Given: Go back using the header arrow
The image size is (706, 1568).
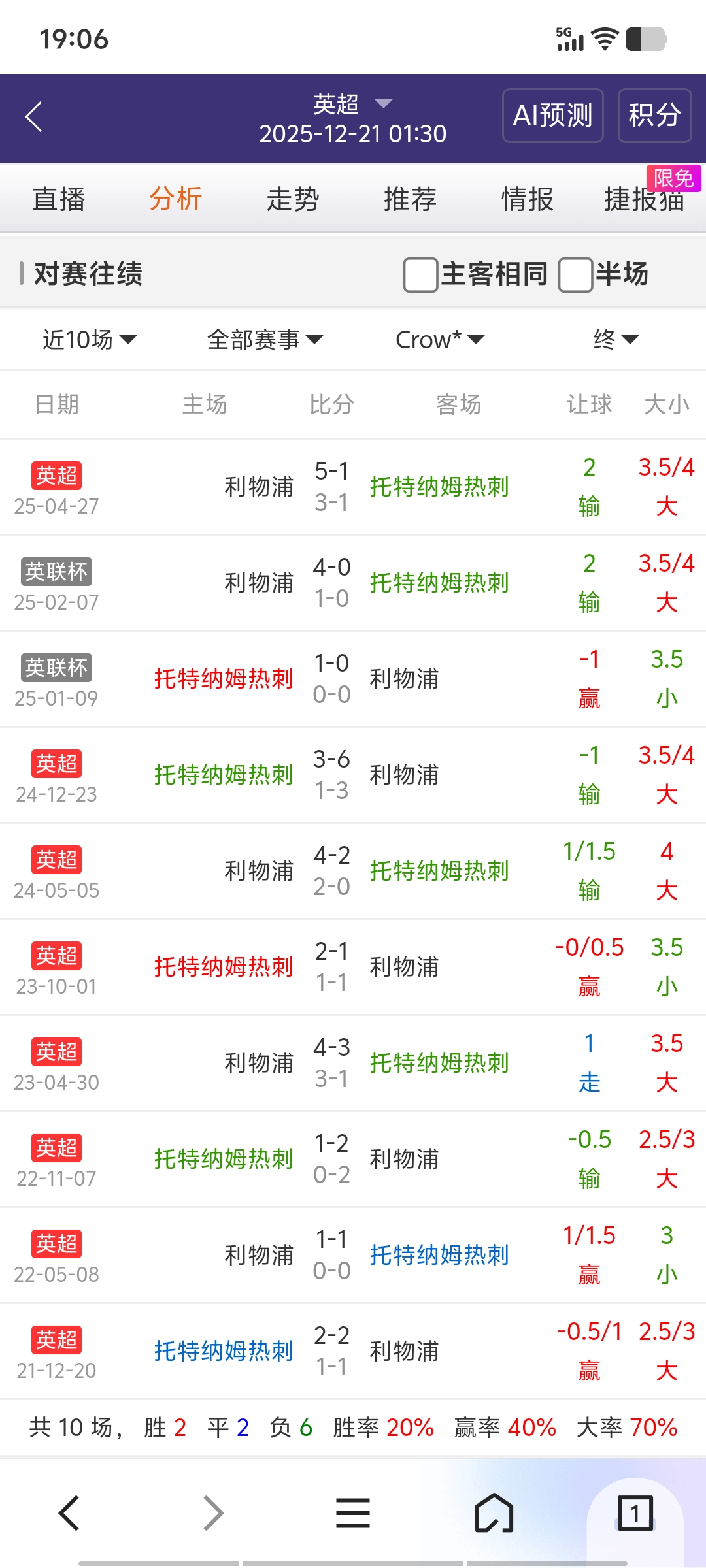Looking at the screenshot, I should (x=34, y=117).
